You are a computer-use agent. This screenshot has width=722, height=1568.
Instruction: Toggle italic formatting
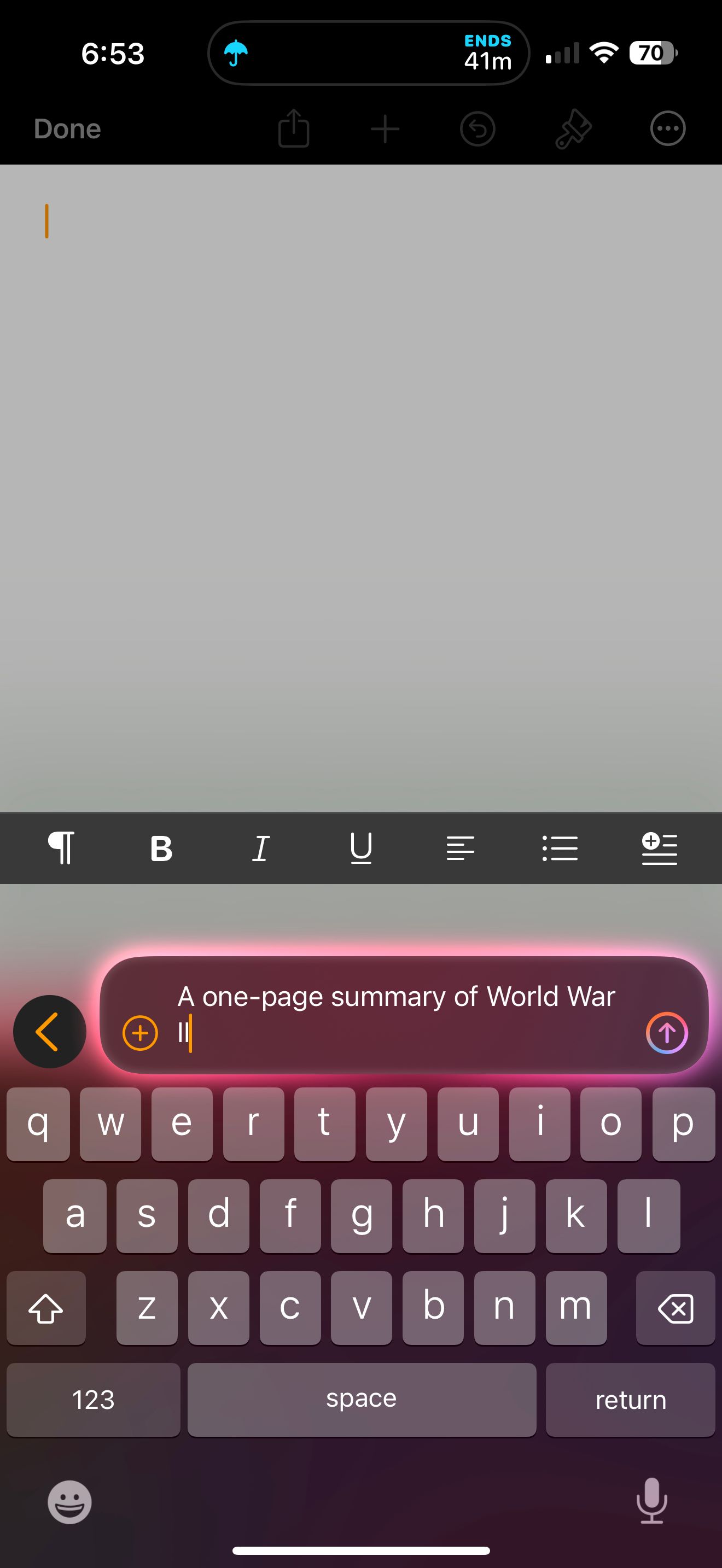click(260, 847)
